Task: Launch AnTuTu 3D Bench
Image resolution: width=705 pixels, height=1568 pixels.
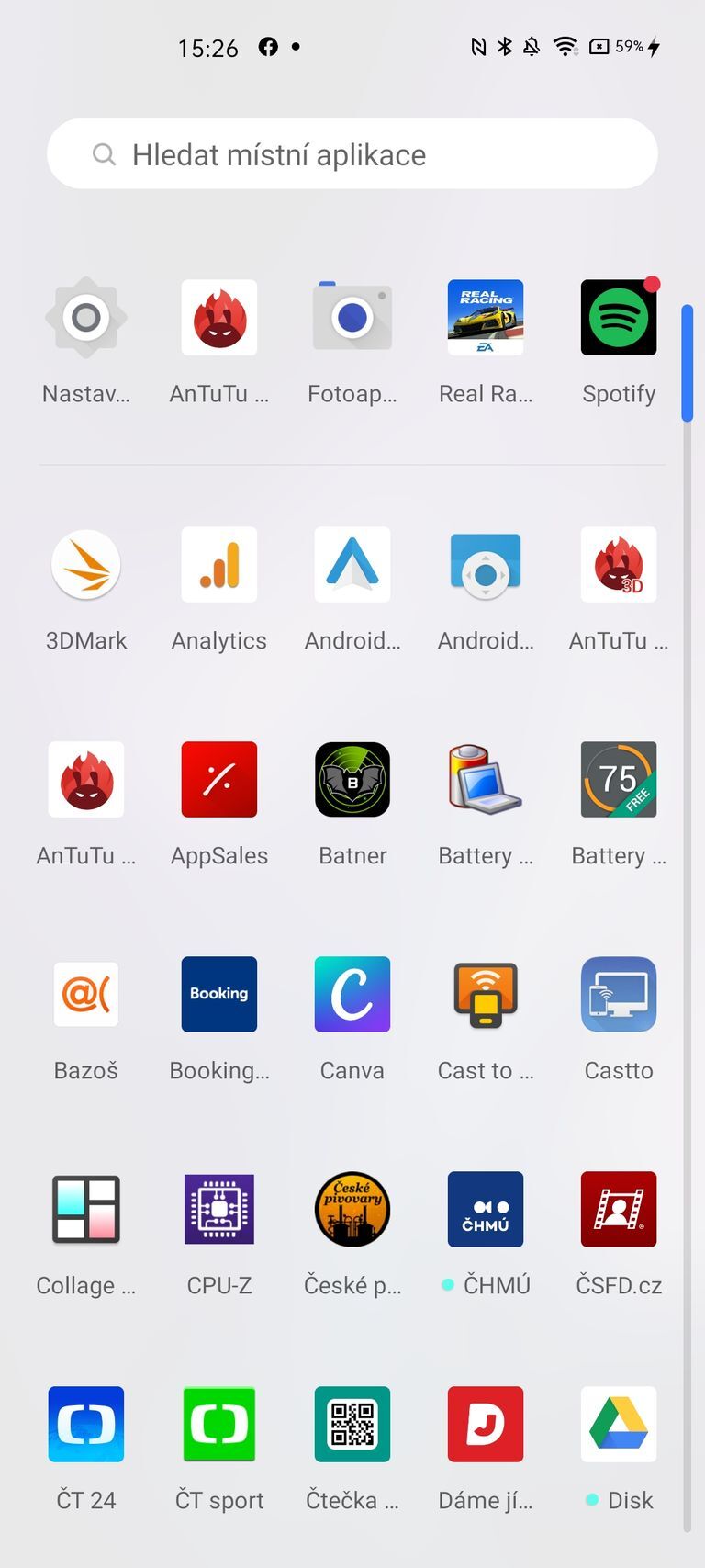Action: pyautogui.click(x=619, y=565)
